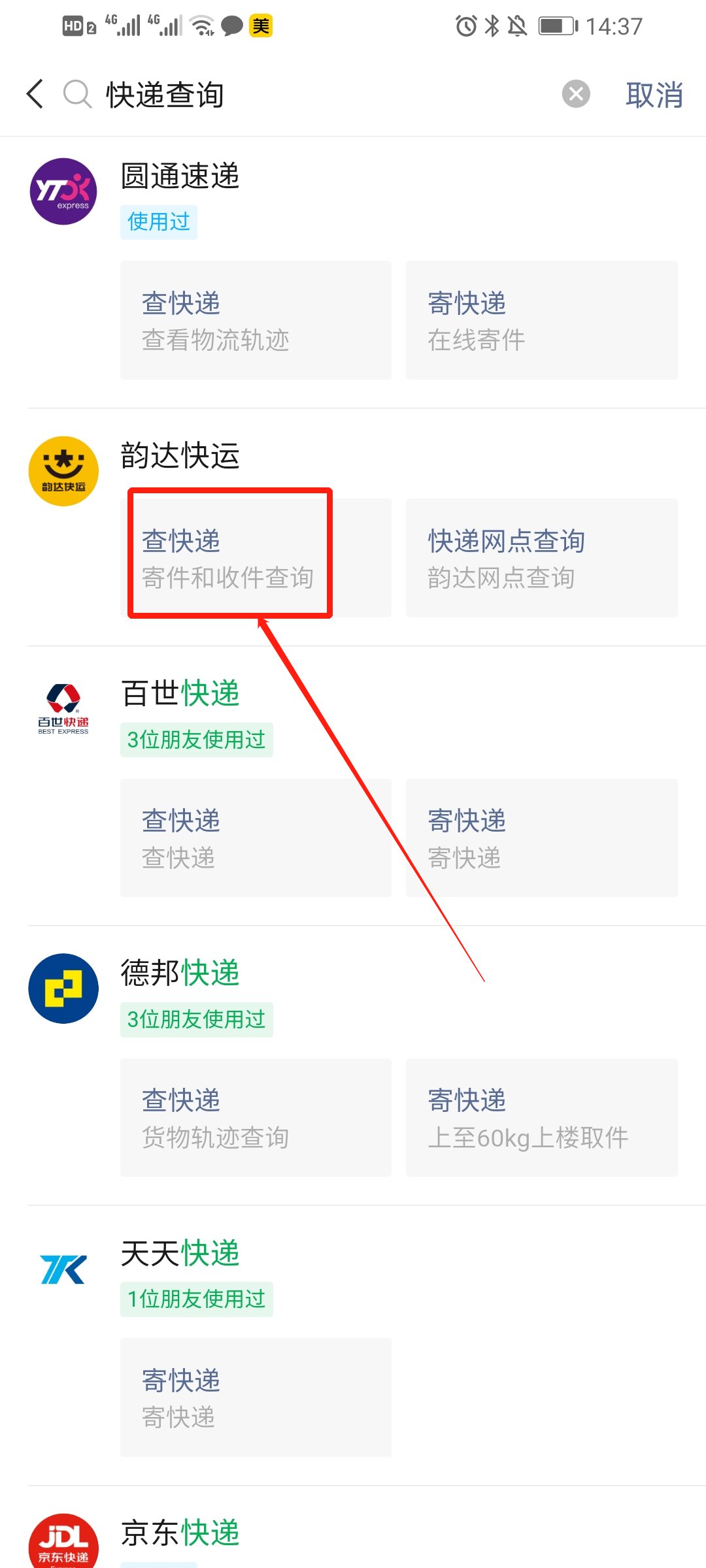Open 德邦快递 查快递 cargo tracking
The height and width of the screenshot is (1568, 706).
click(256, 1117)
